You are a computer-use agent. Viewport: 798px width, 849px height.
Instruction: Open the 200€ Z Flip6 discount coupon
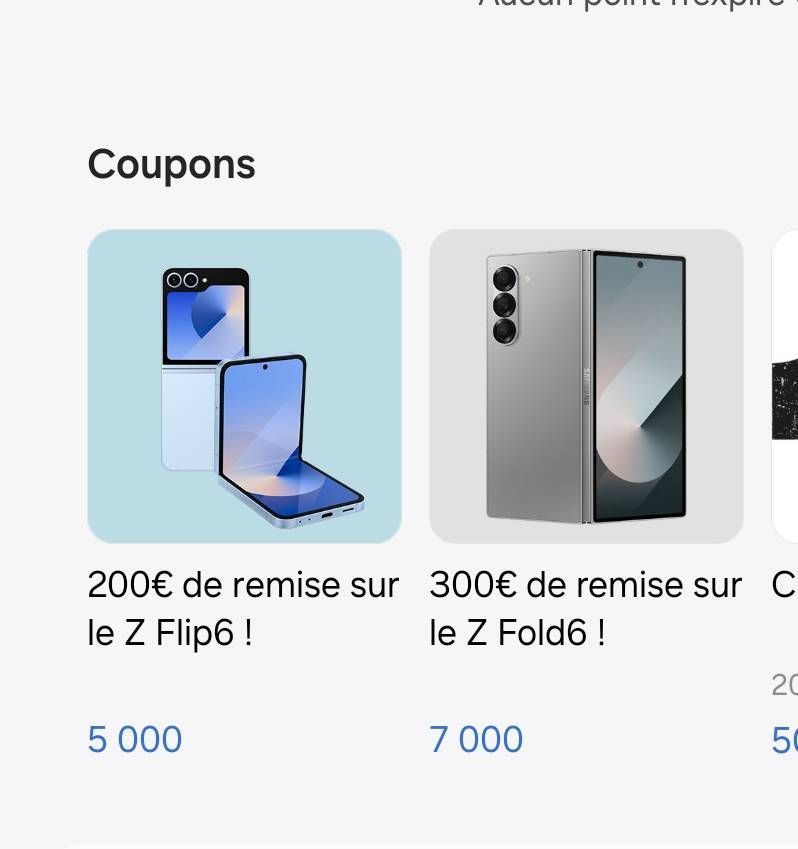pos(244,387)
